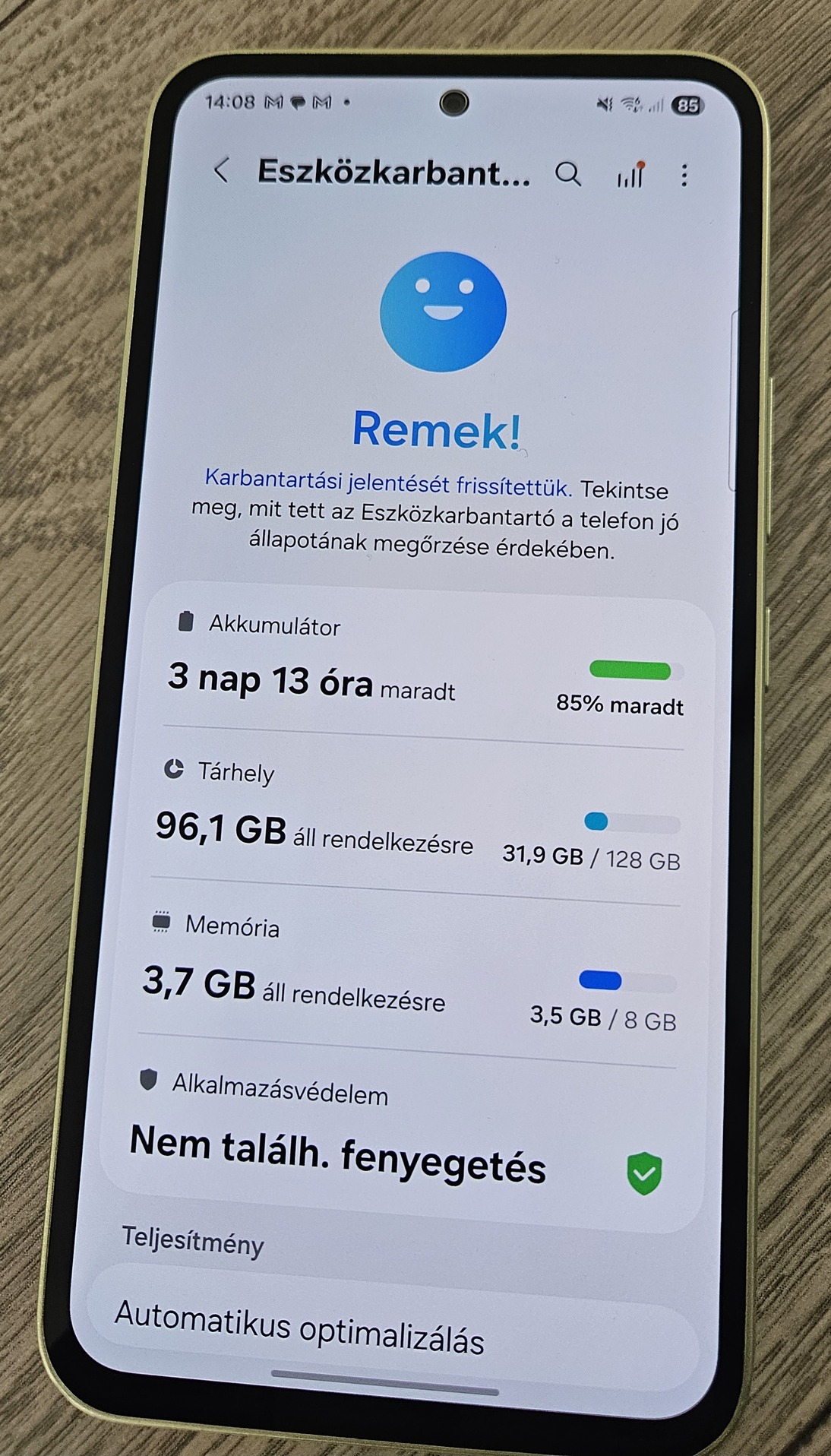Open the search icon
831x1456 pixels.
click(567, 174)
